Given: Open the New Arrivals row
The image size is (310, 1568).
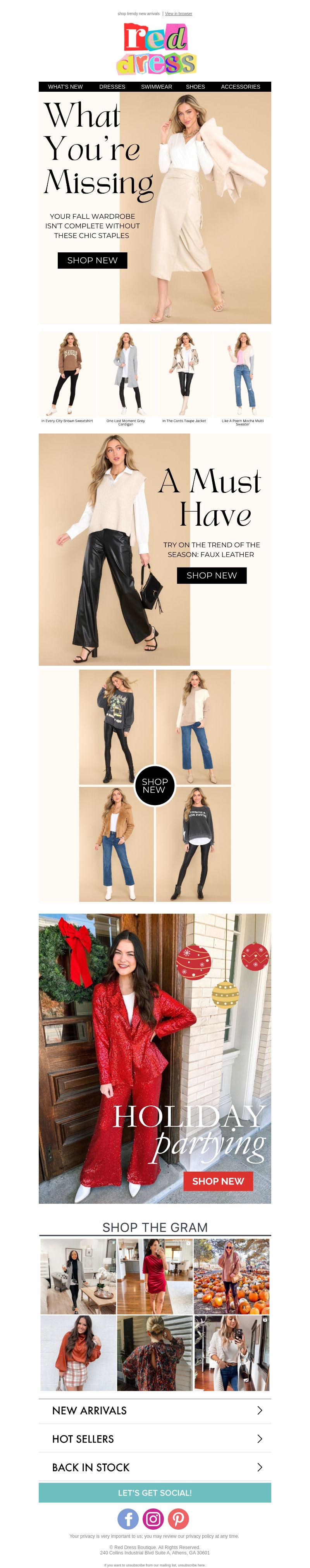Looking at the screenshot, I should pos(155,1410).
